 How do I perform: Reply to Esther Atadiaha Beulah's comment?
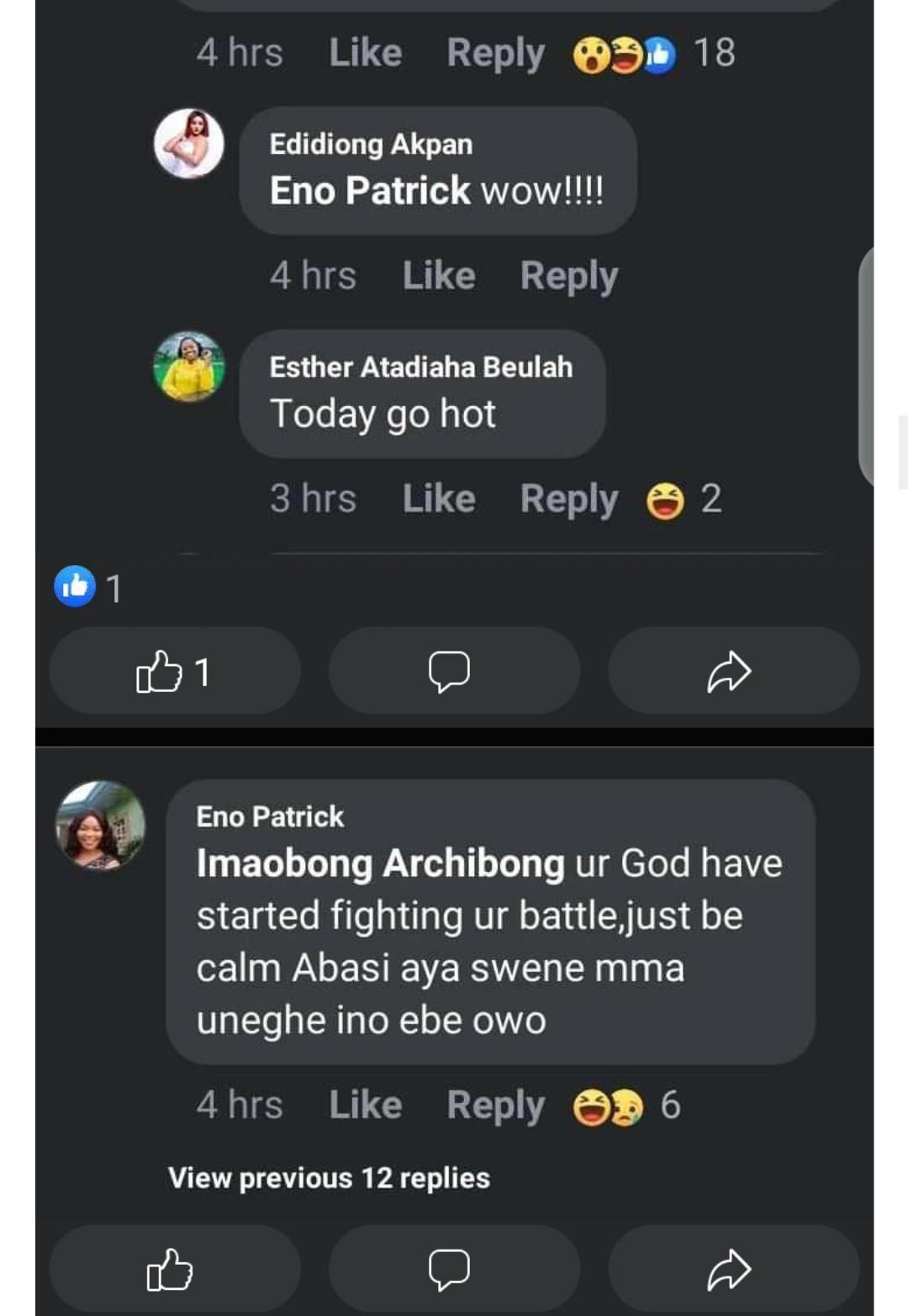tap(568, 499)
